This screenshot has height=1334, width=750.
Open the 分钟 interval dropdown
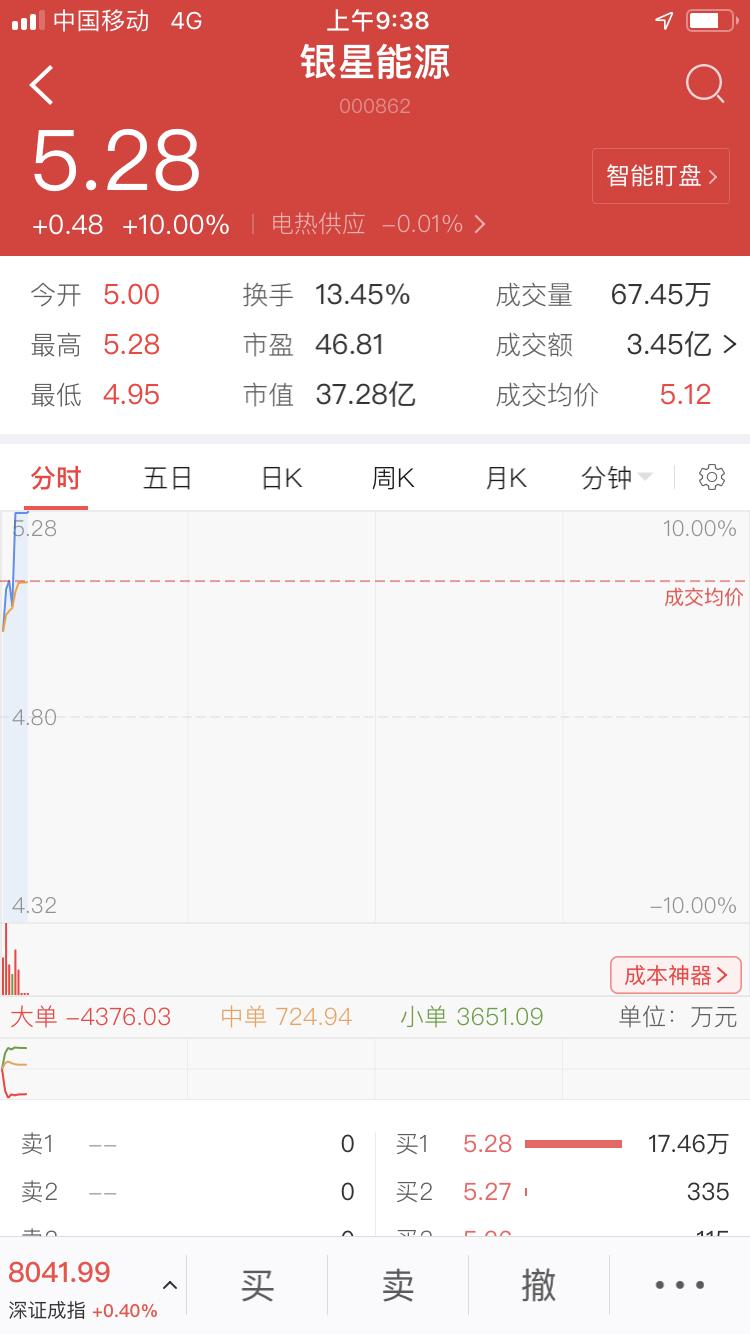tap(616, 478)
